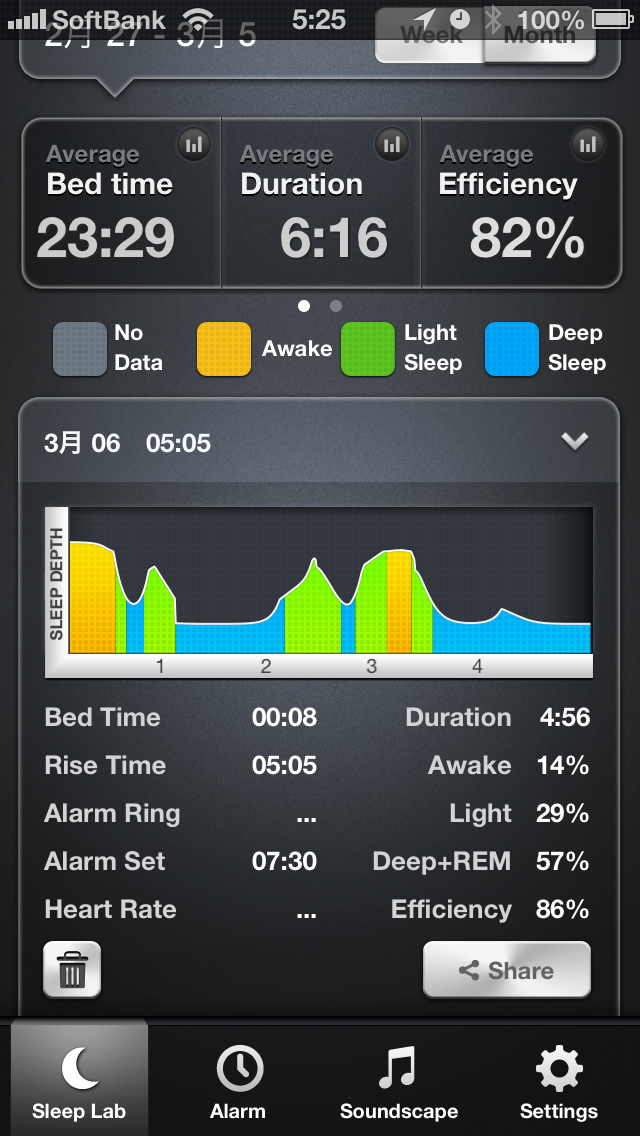Select the Sleep Lab tab
Viewport: 640px width, 1136px height.
[79, 1079]
